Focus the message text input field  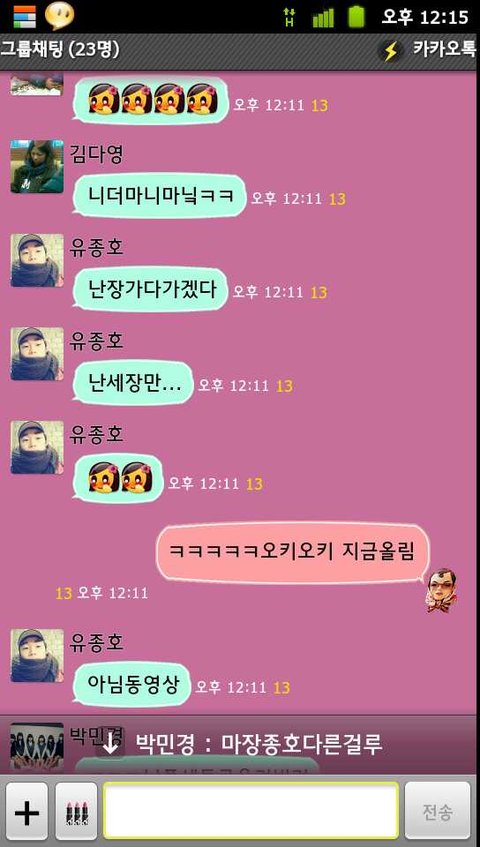[x=251, y=810]
